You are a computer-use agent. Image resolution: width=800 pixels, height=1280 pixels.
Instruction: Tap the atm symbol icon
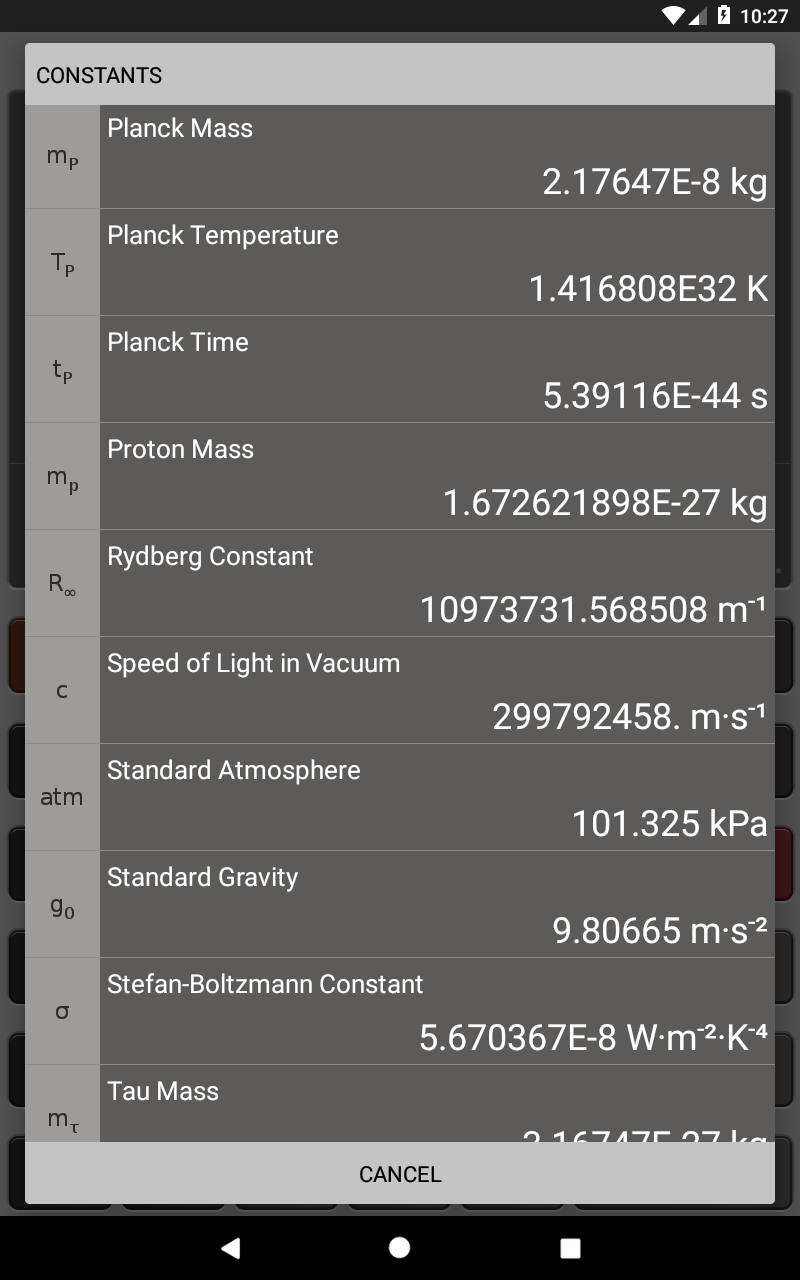(x=62, y=796)
